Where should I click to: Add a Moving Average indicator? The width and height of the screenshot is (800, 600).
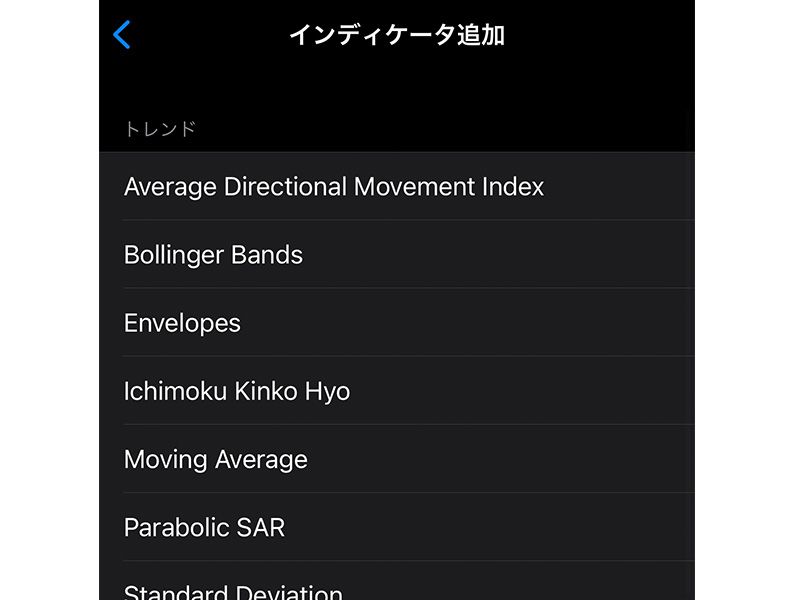216,460
